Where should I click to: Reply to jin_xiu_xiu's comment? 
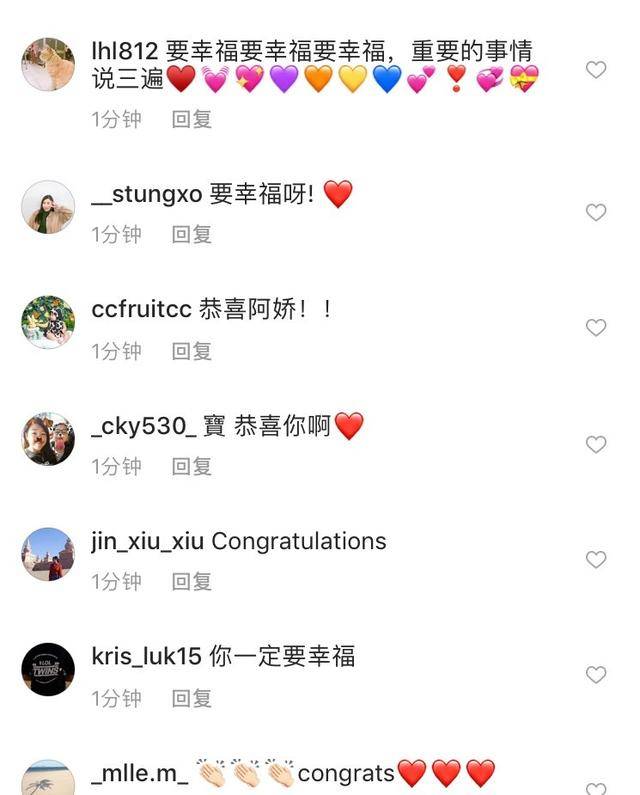[191, 581]
